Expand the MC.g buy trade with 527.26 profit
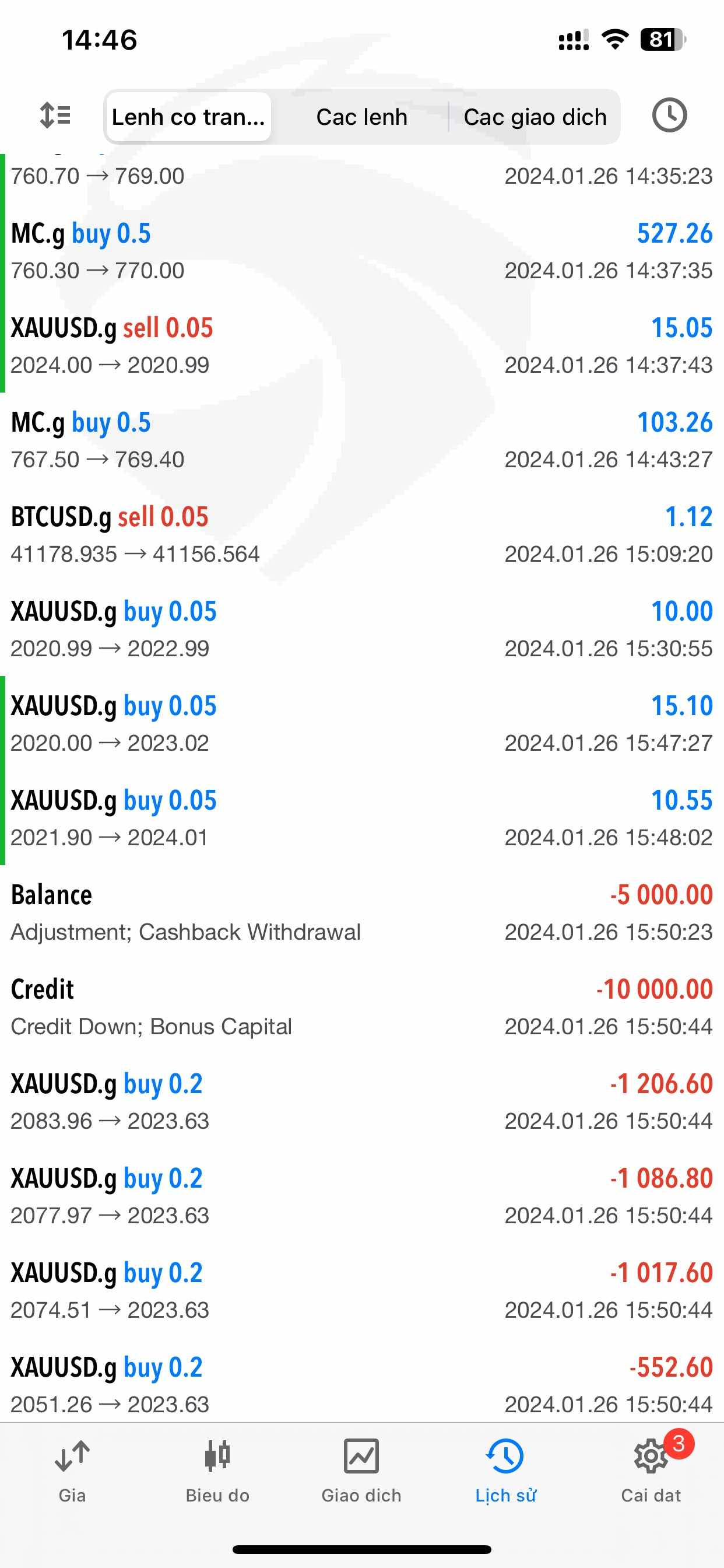The width and height of the screenshot is (724, 1568). pyautogui.click(x=362, y=251)
